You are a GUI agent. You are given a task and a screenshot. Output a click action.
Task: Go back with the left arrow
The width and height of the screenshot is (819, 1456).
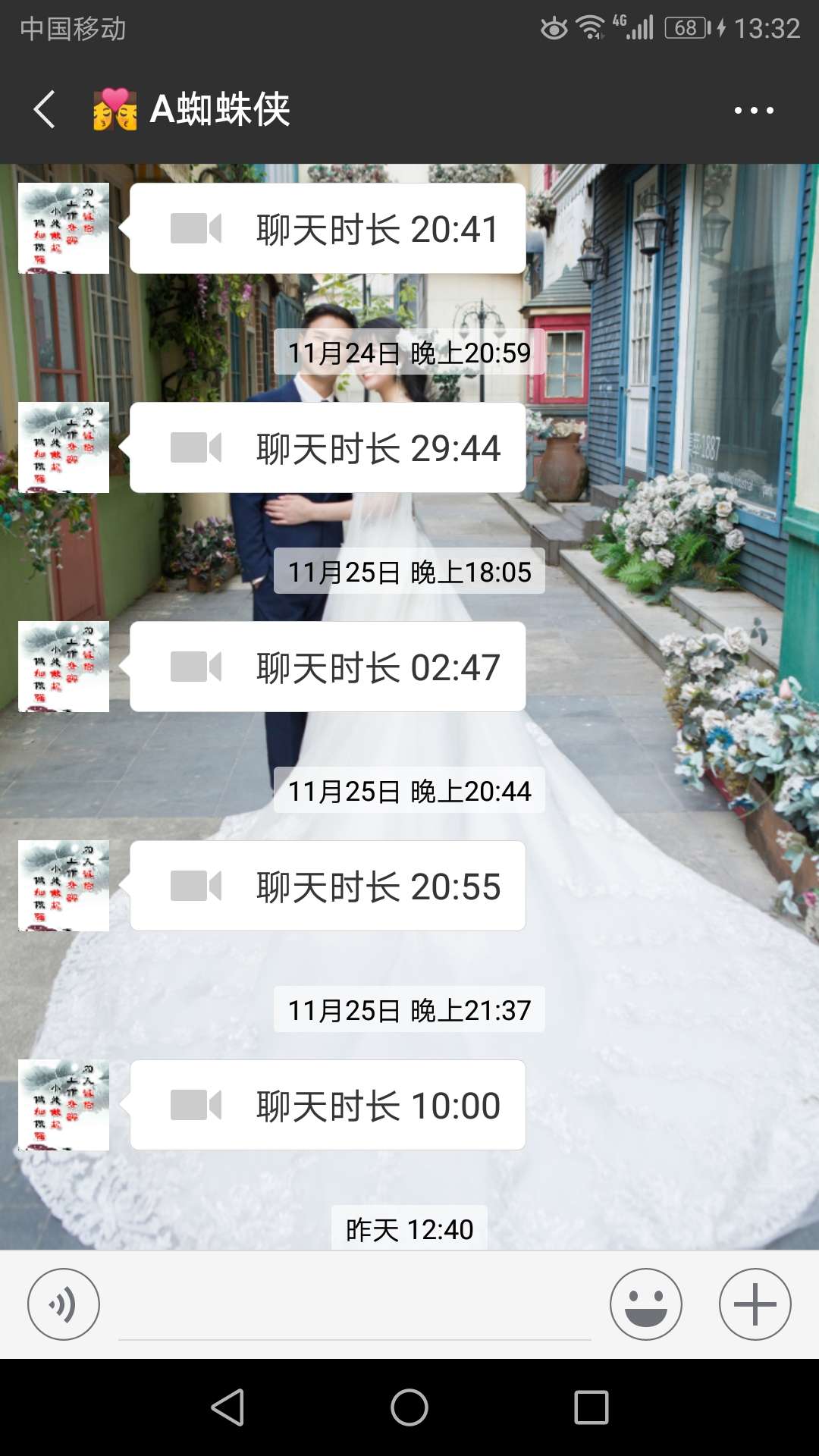coord(43,110)
